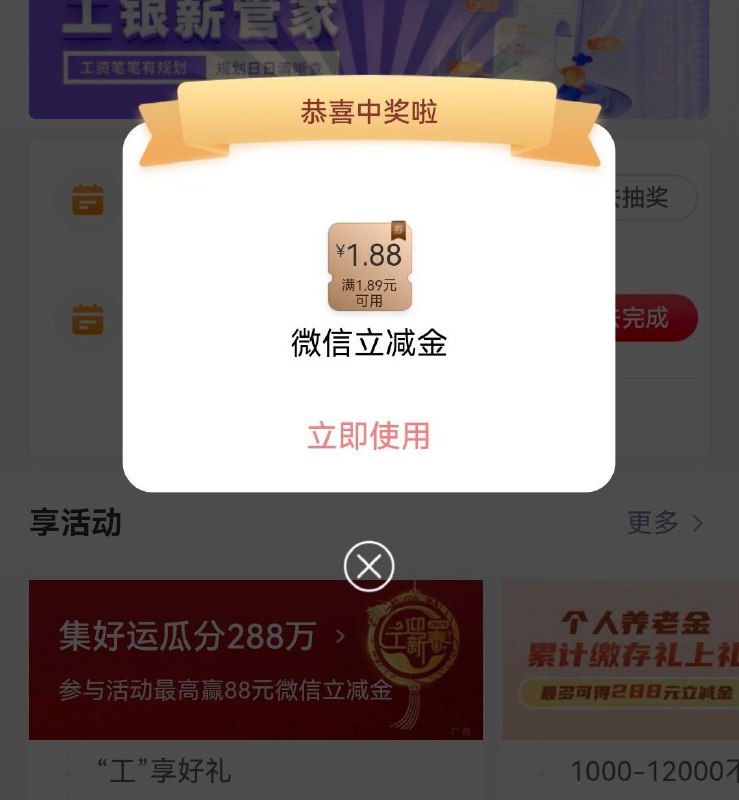Tap the lower orange calendar task icon
The width and height of the screenshot is (739, 800).
87,318
